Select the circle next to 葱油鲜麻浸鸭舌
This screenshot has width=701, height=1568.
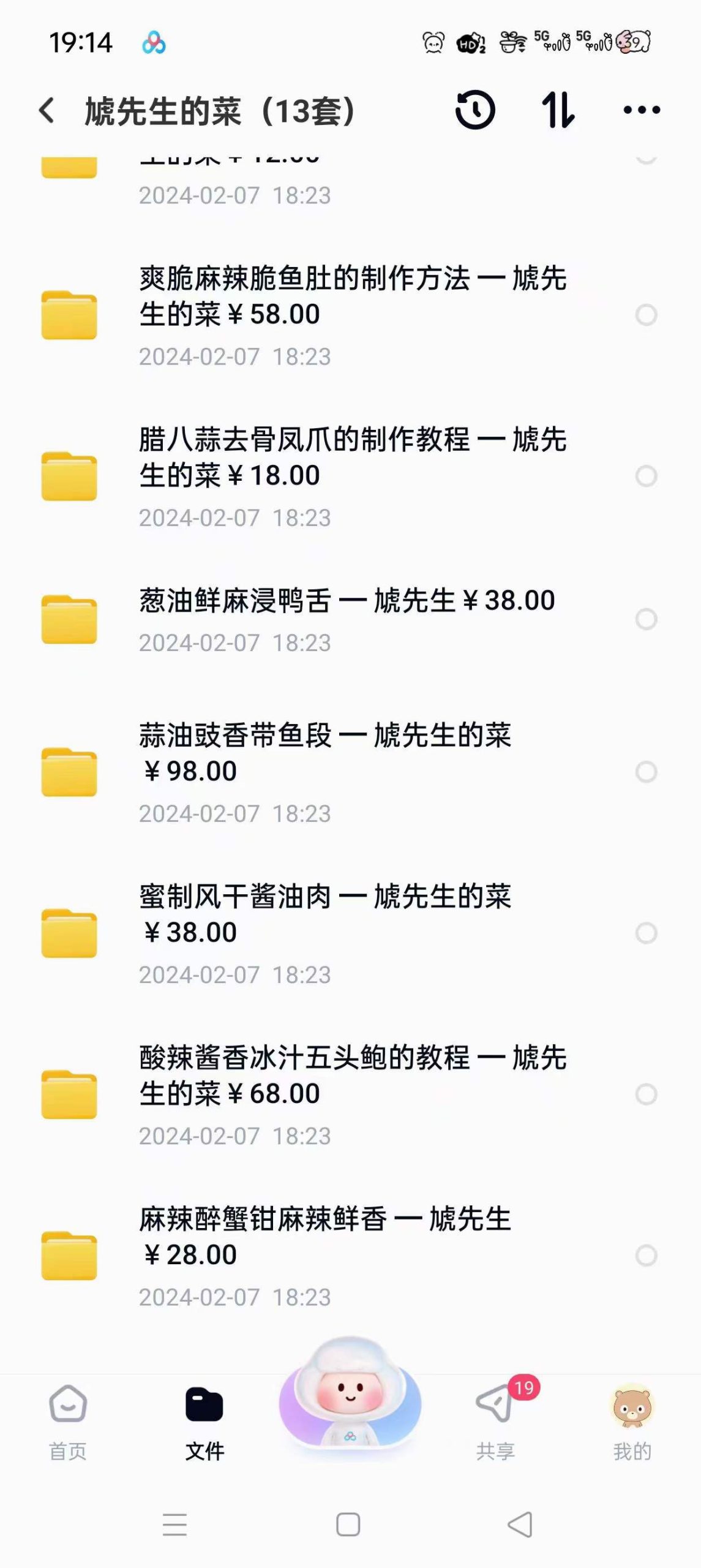pos(646,619)
